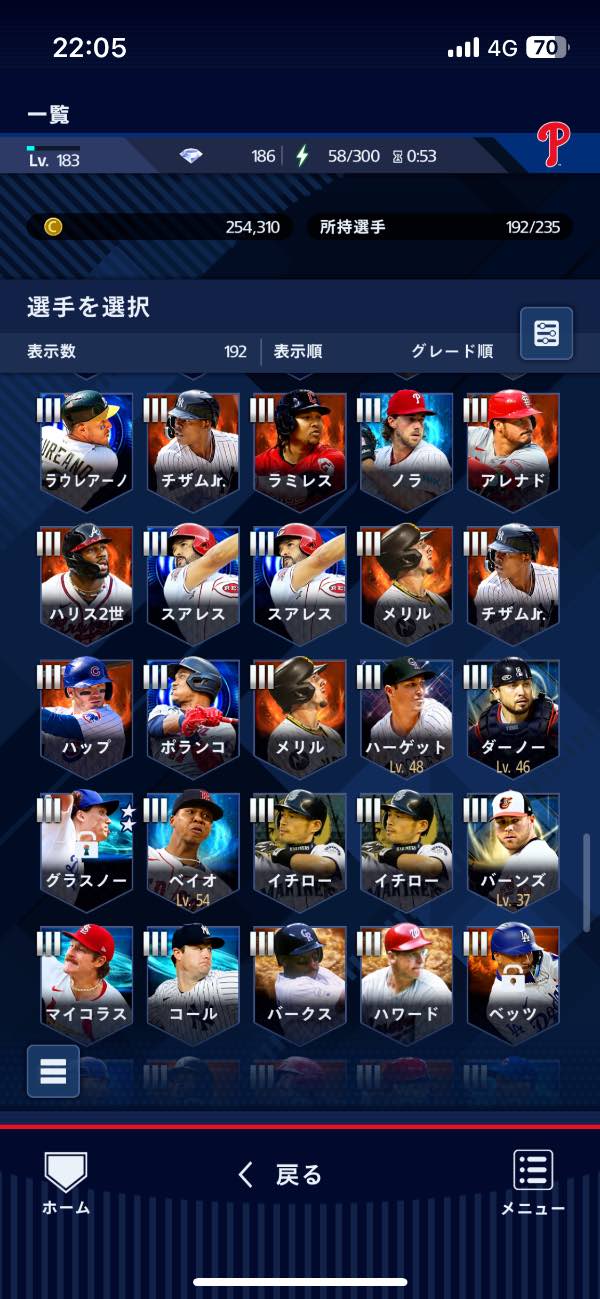Image resolution: width=600 pixels, height=1299 pixels.
Task: Open the メニュー
Action: click(533, 1182)
